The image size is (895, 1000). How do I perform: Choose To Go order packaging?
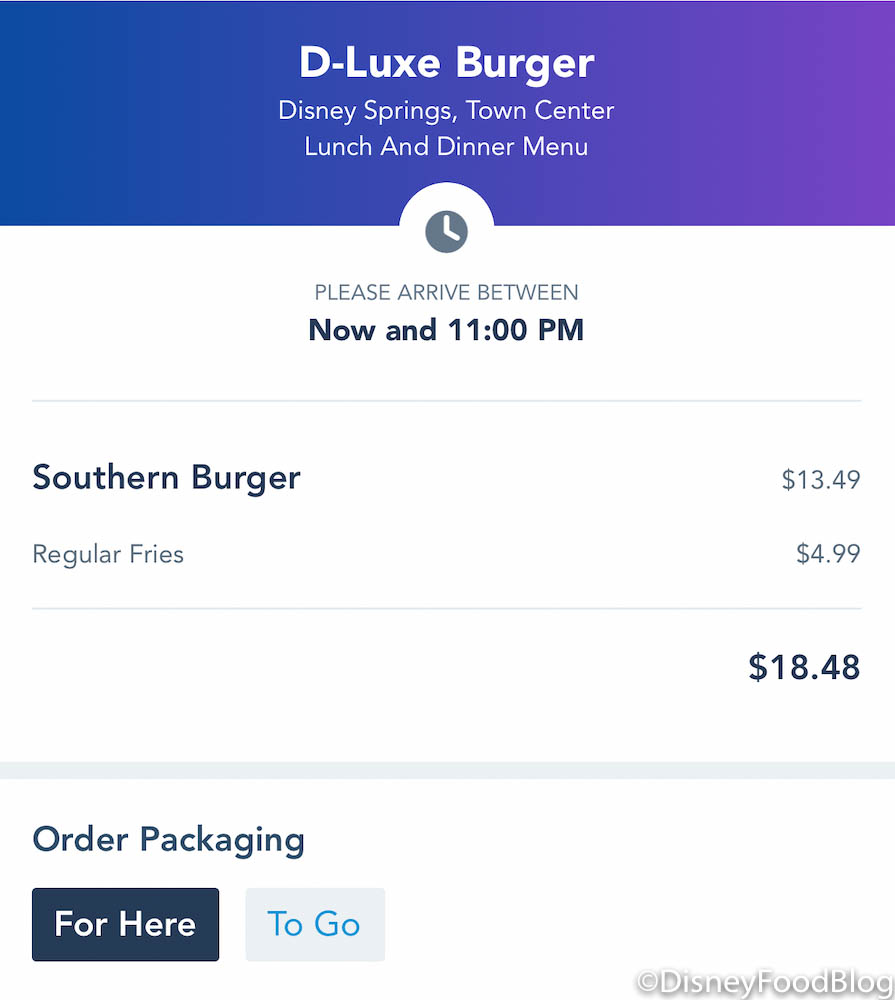(x=314, y=924)
